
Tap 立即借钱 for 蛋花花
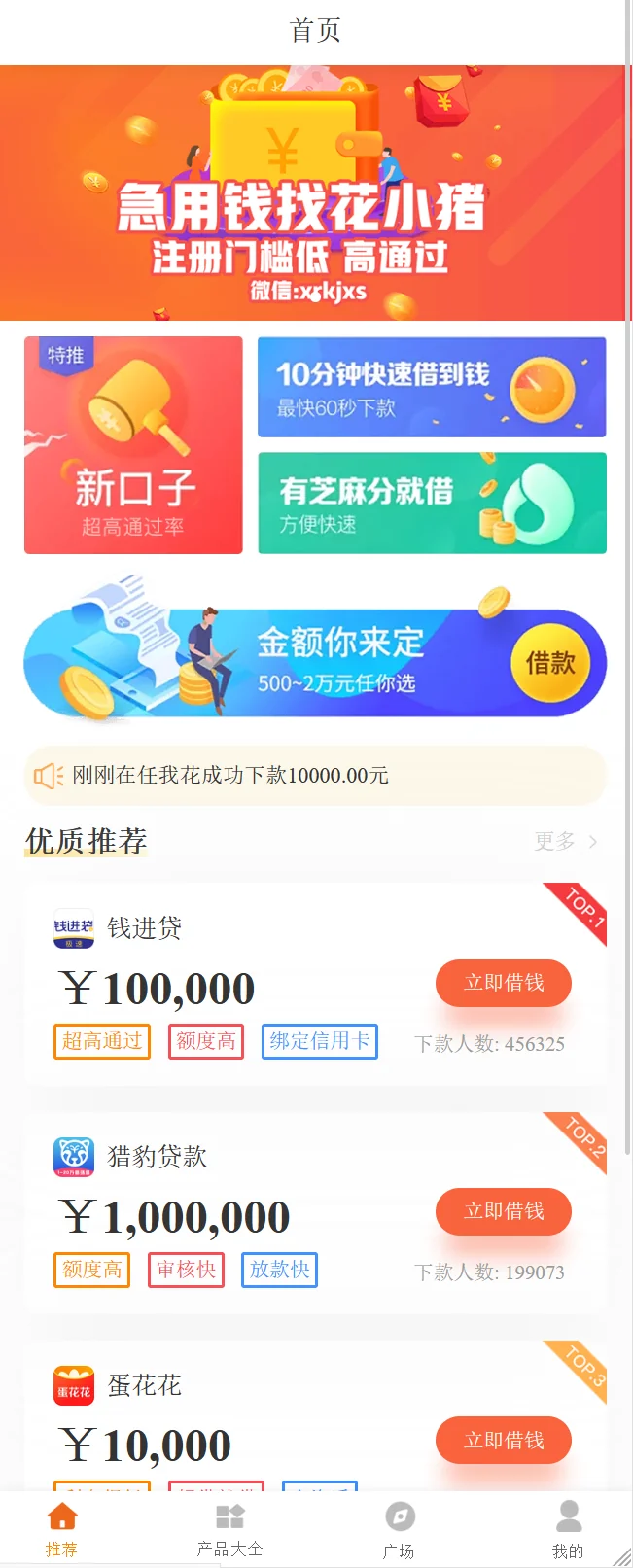(504, 1440)
